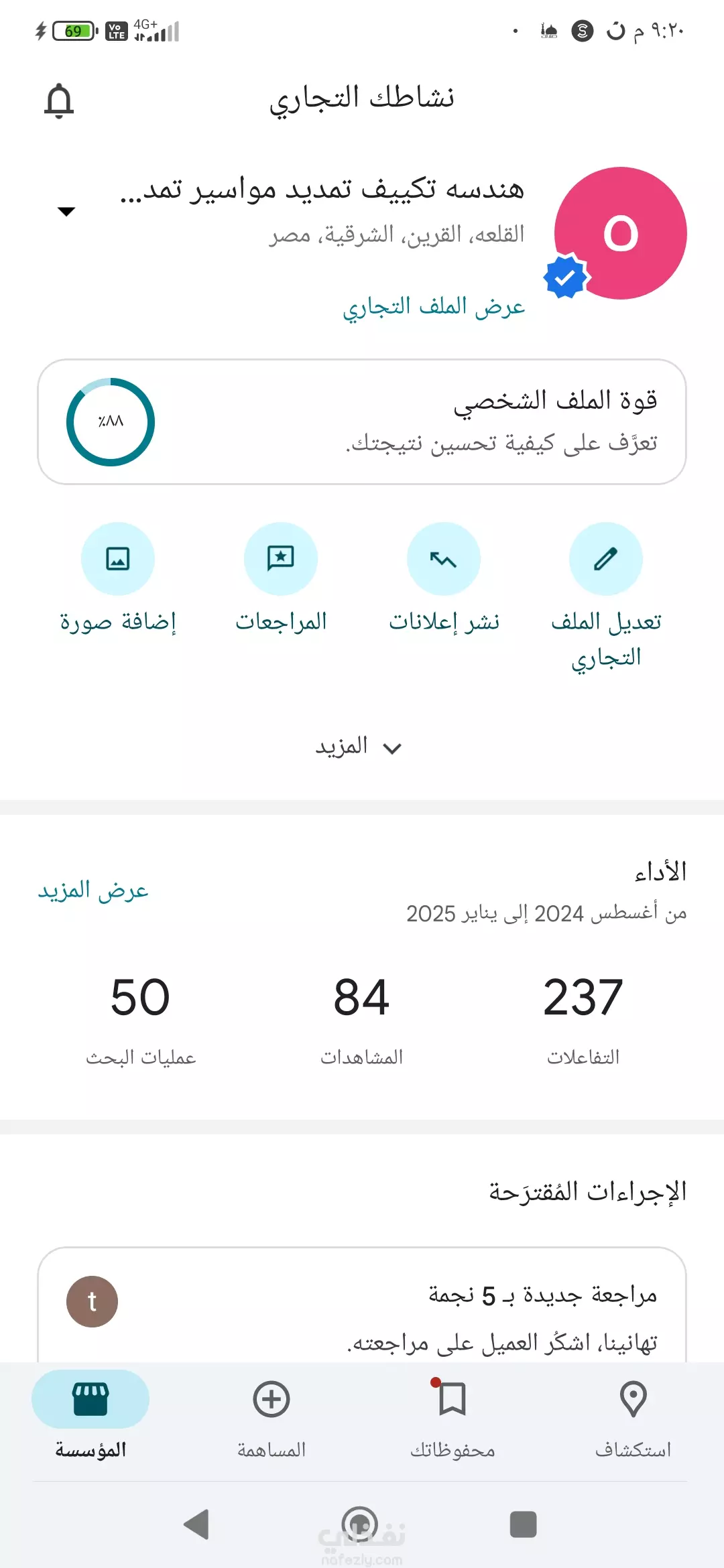
Task: Open عرض المزيد in the performance section
Action: 93,891
